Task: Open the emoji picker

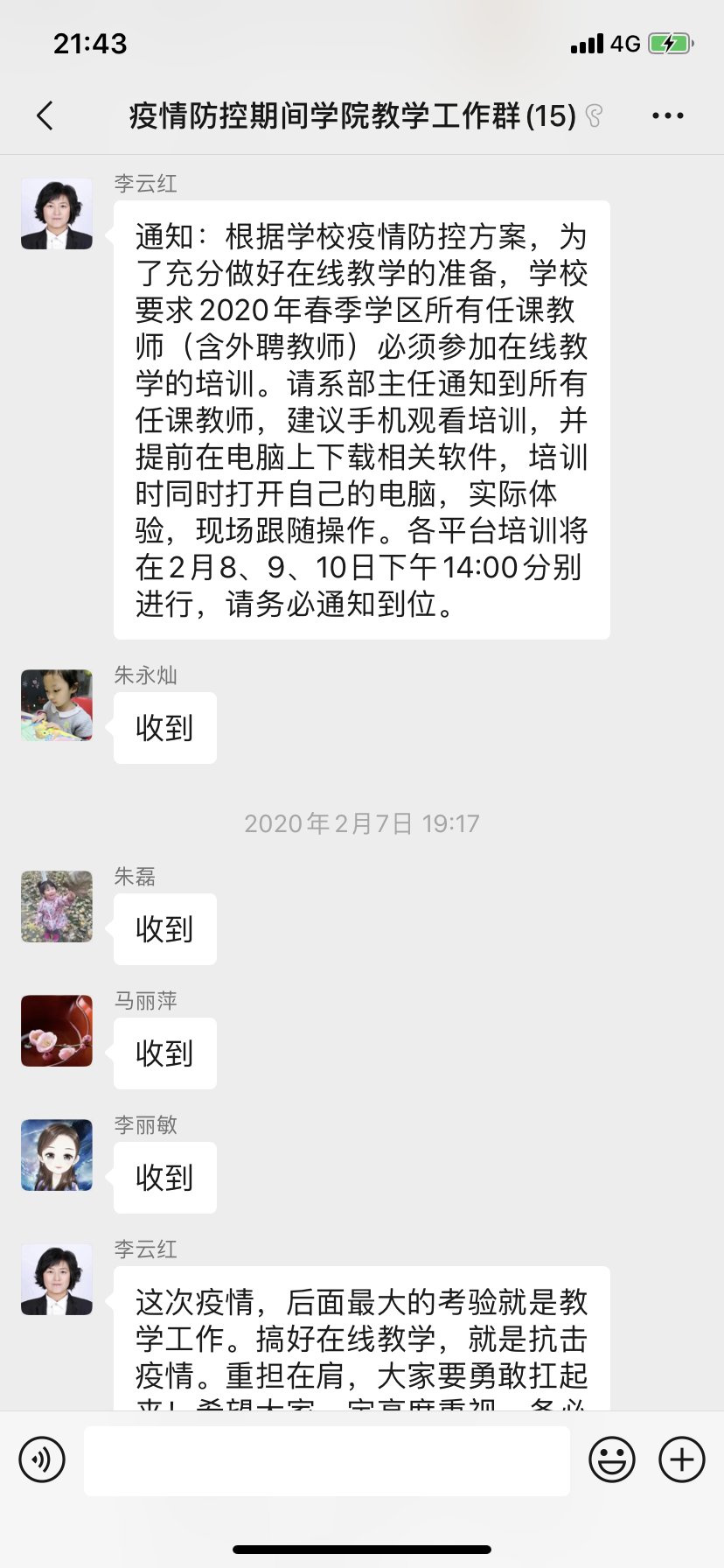Action: coord(612,1459)
